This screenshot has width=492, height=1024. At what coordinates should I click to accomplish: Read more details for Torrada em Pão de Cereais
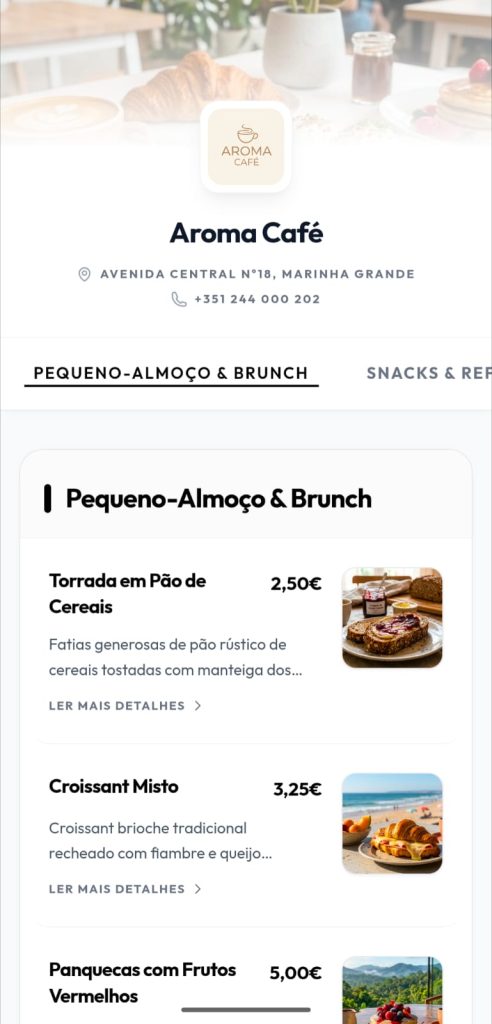tap(125, 705)
